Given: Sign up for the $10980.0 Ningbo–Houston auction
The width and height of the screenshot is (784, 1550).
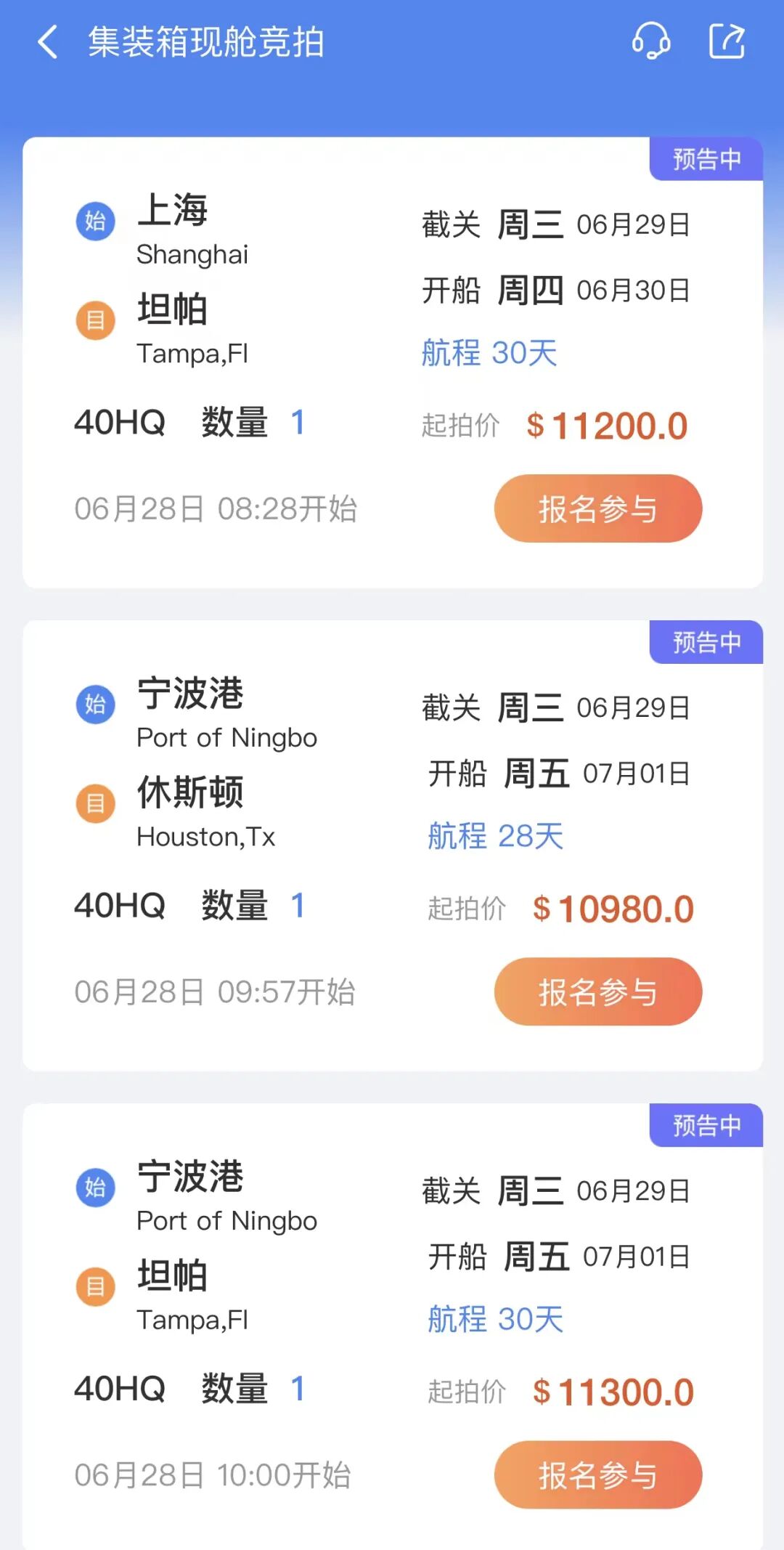Looking at the screenshot, I should coord(597,991).
